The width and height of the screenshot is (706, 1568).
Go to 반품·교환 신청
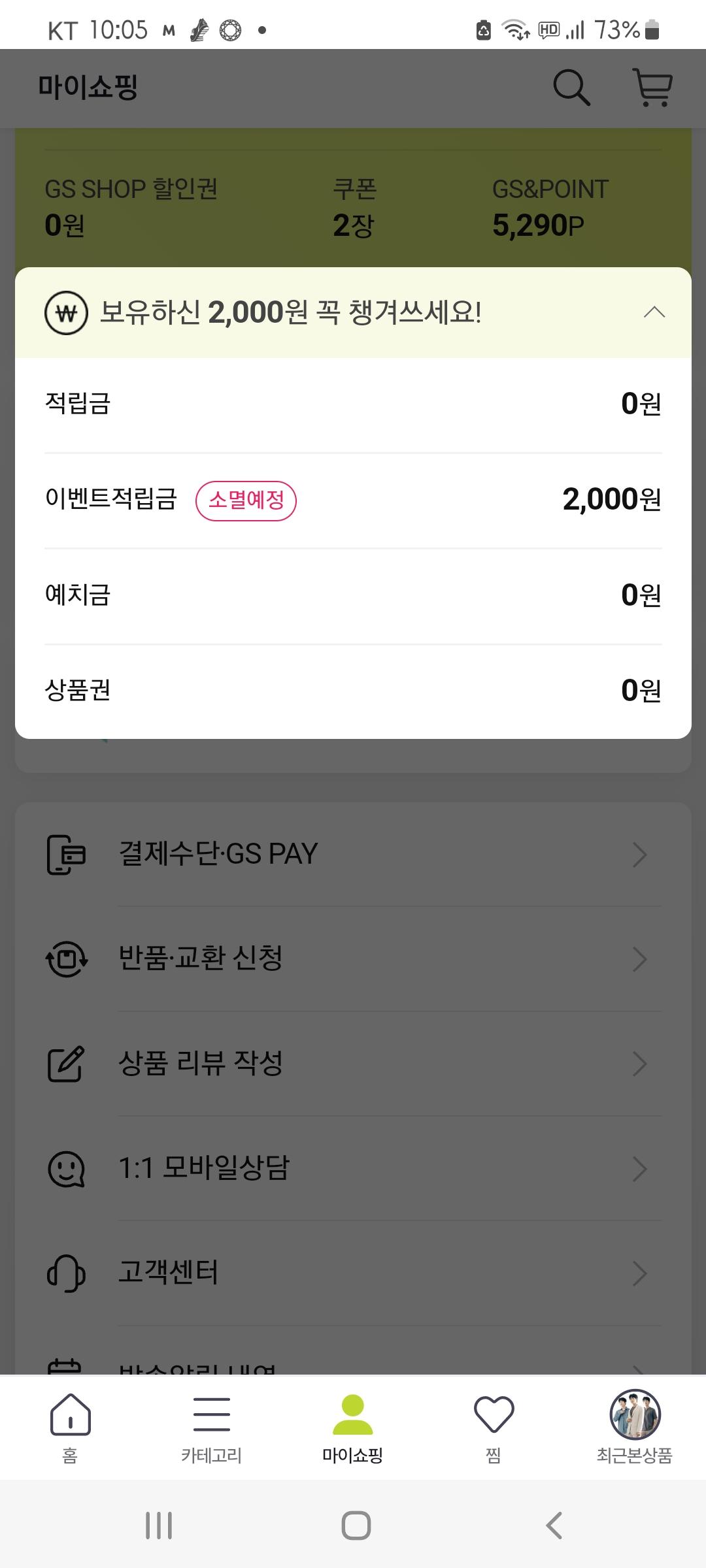pos(353,959)
